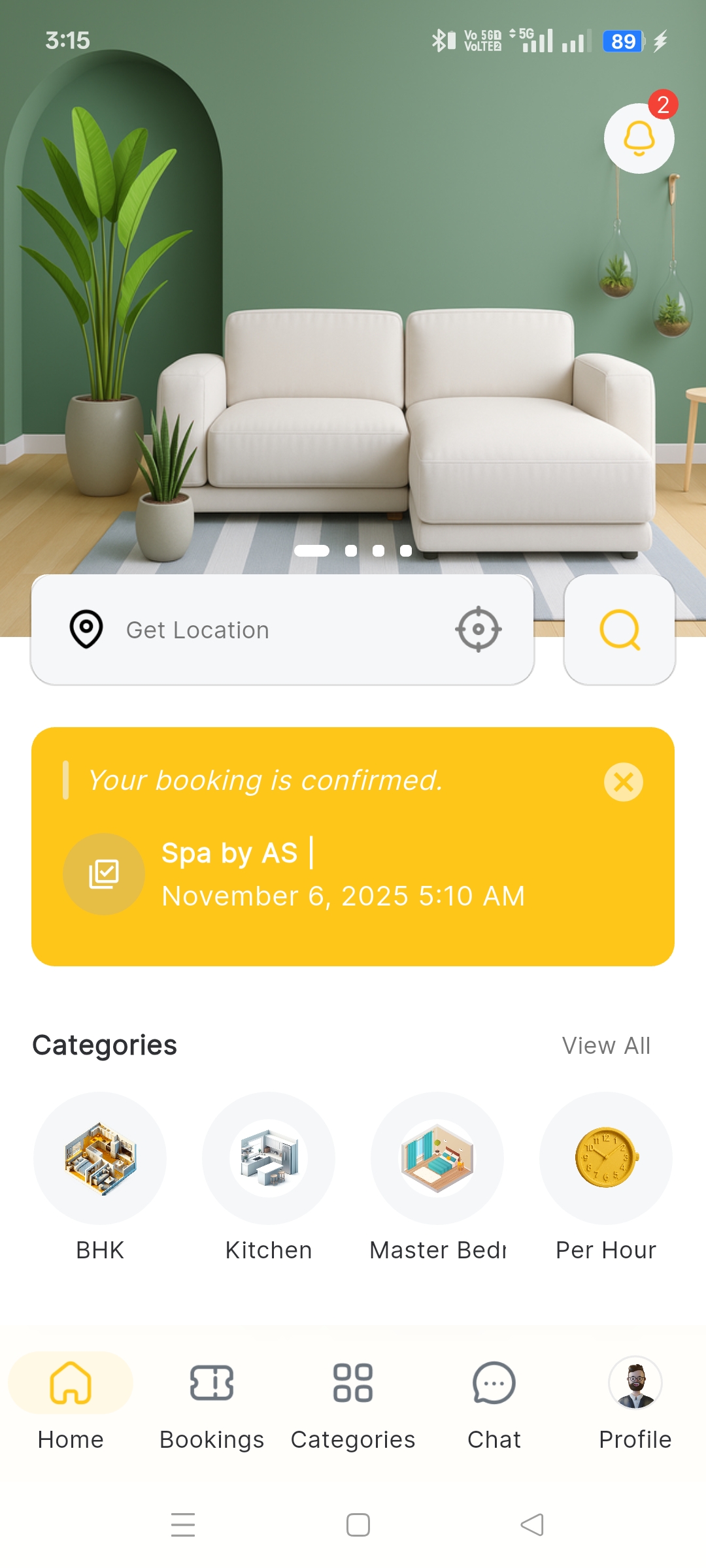Open the notifications bell

[x=639, y=139]
